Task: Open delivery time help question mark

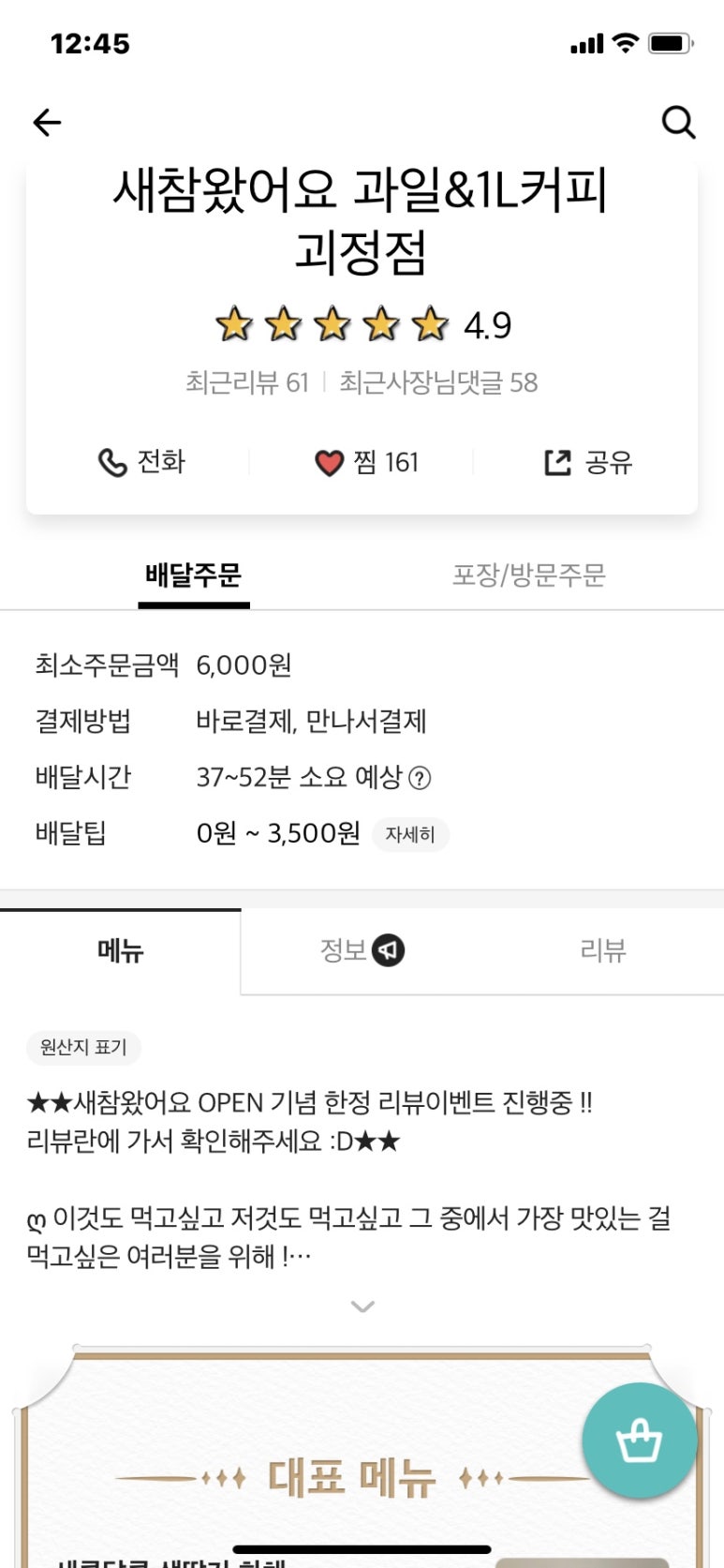Action: tap(420, 778)
